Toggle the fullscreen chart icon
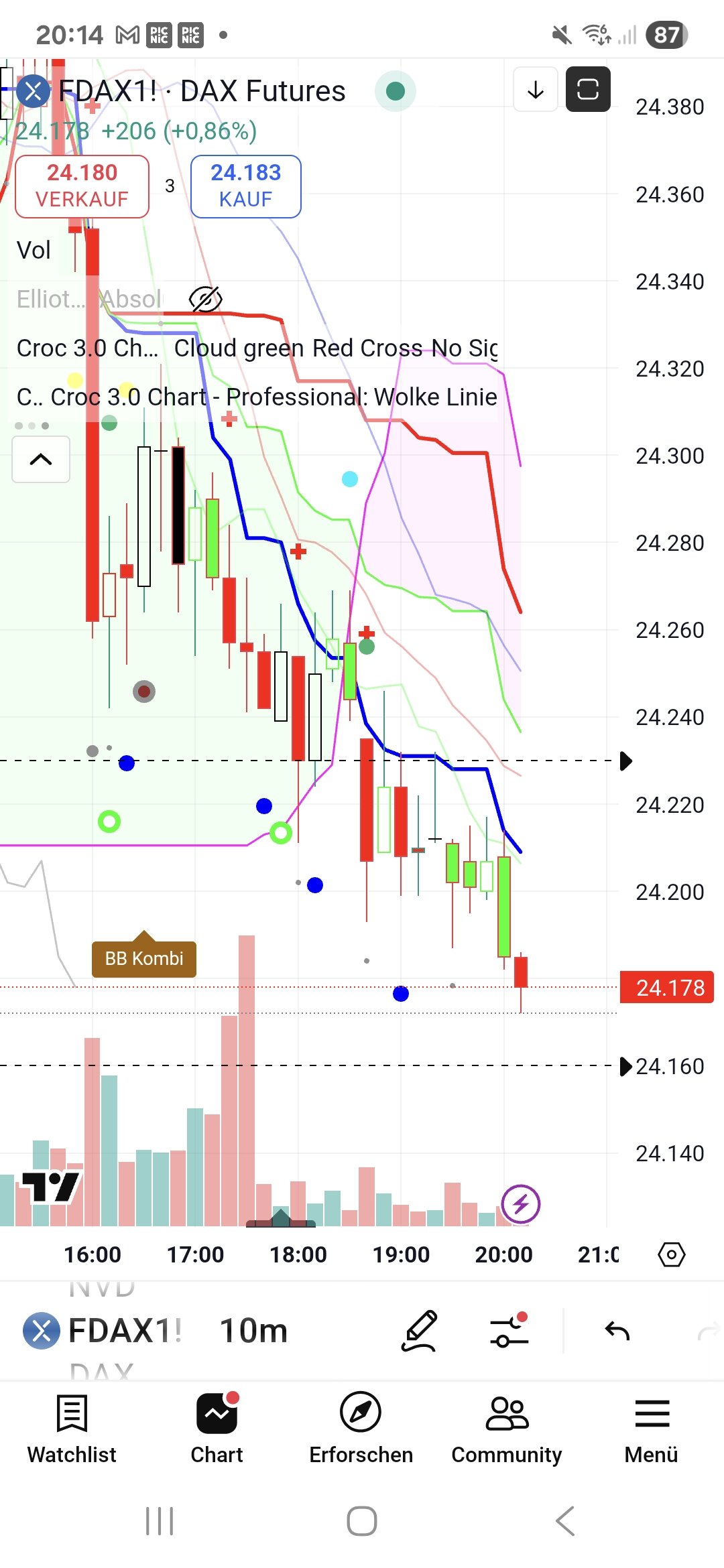 587,89
